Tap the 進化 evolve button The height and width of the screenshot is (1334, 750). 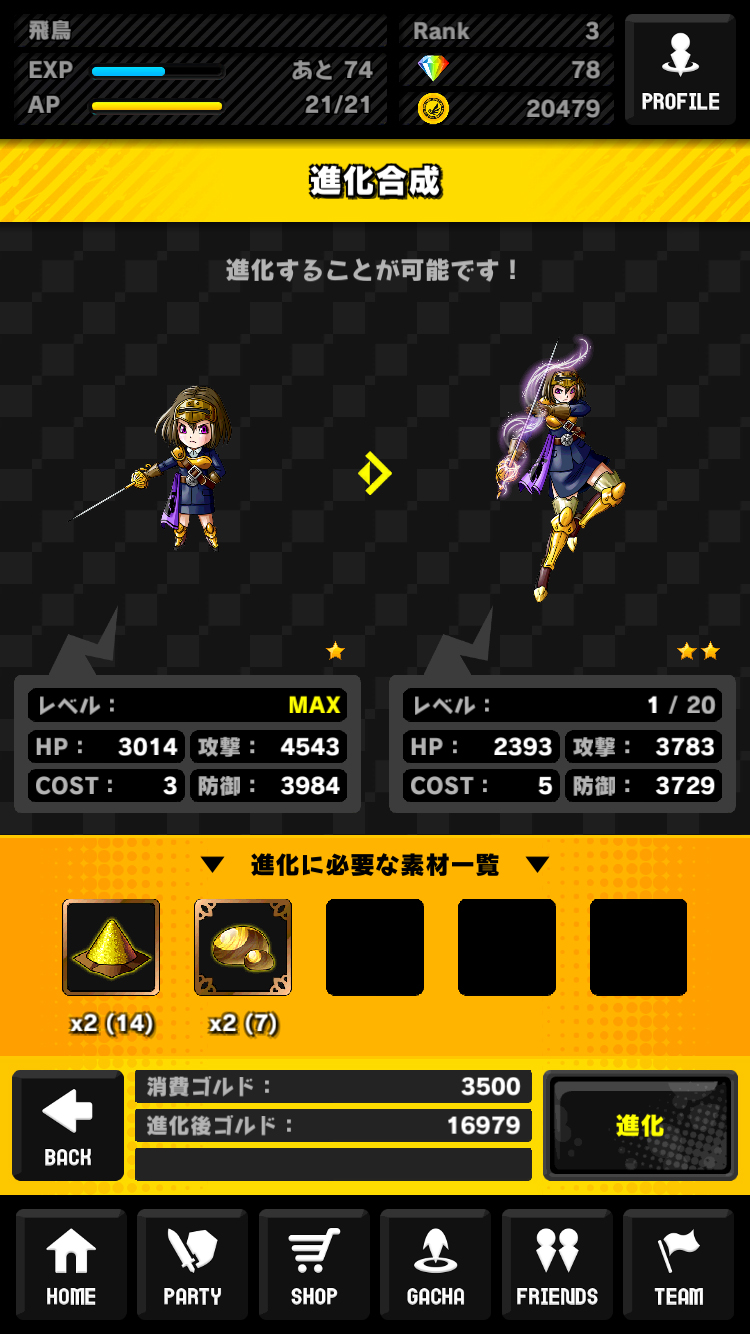(638, 1125)
